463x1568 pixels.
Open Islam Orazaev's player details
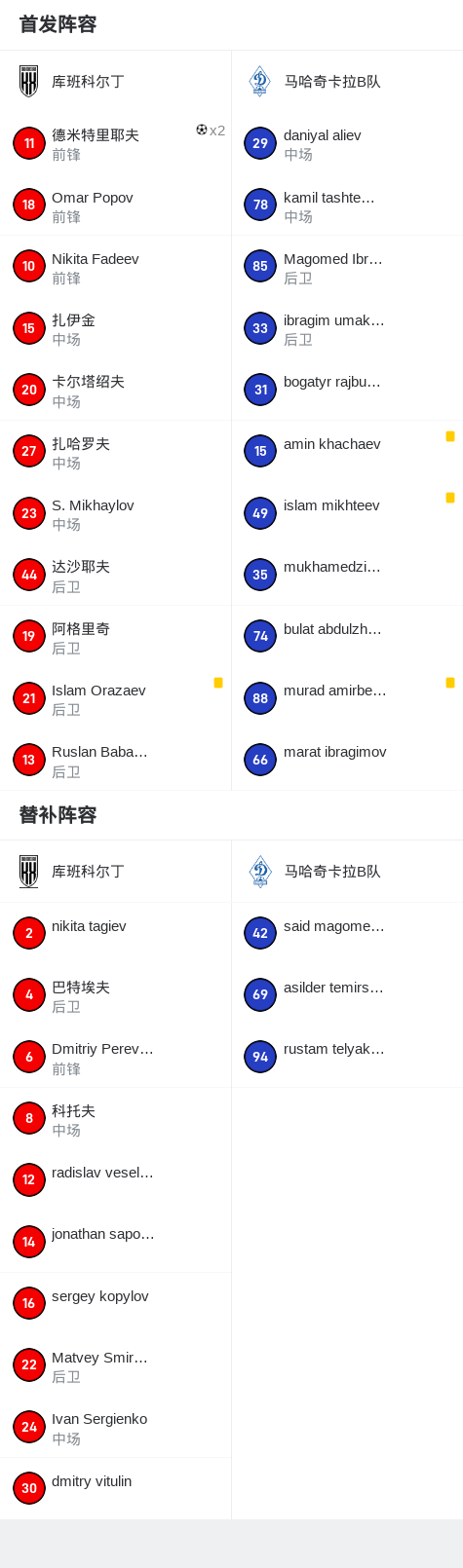click(115, 698)
